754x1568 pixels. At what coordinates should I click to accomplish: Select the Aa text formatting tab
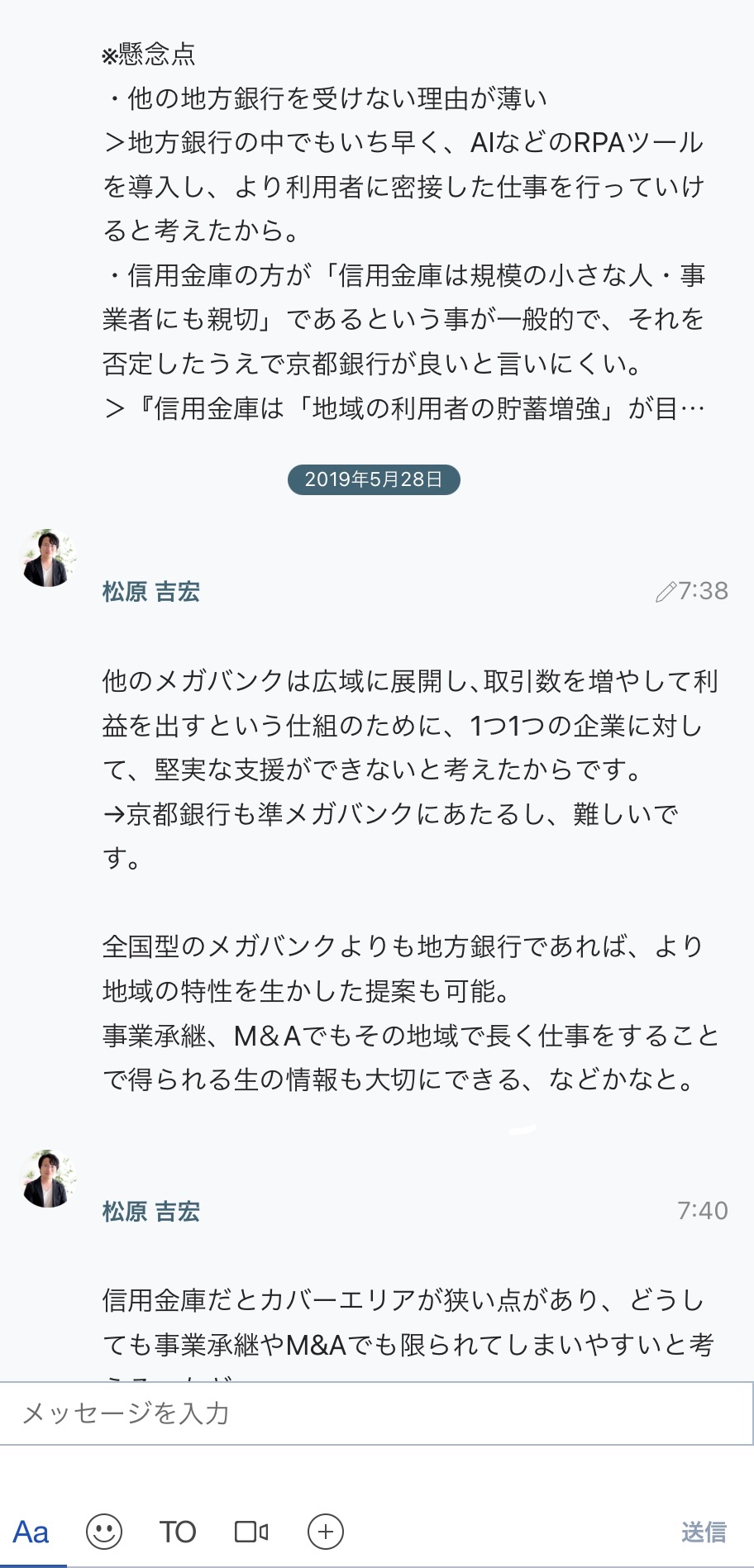[x=31, y=1532]
